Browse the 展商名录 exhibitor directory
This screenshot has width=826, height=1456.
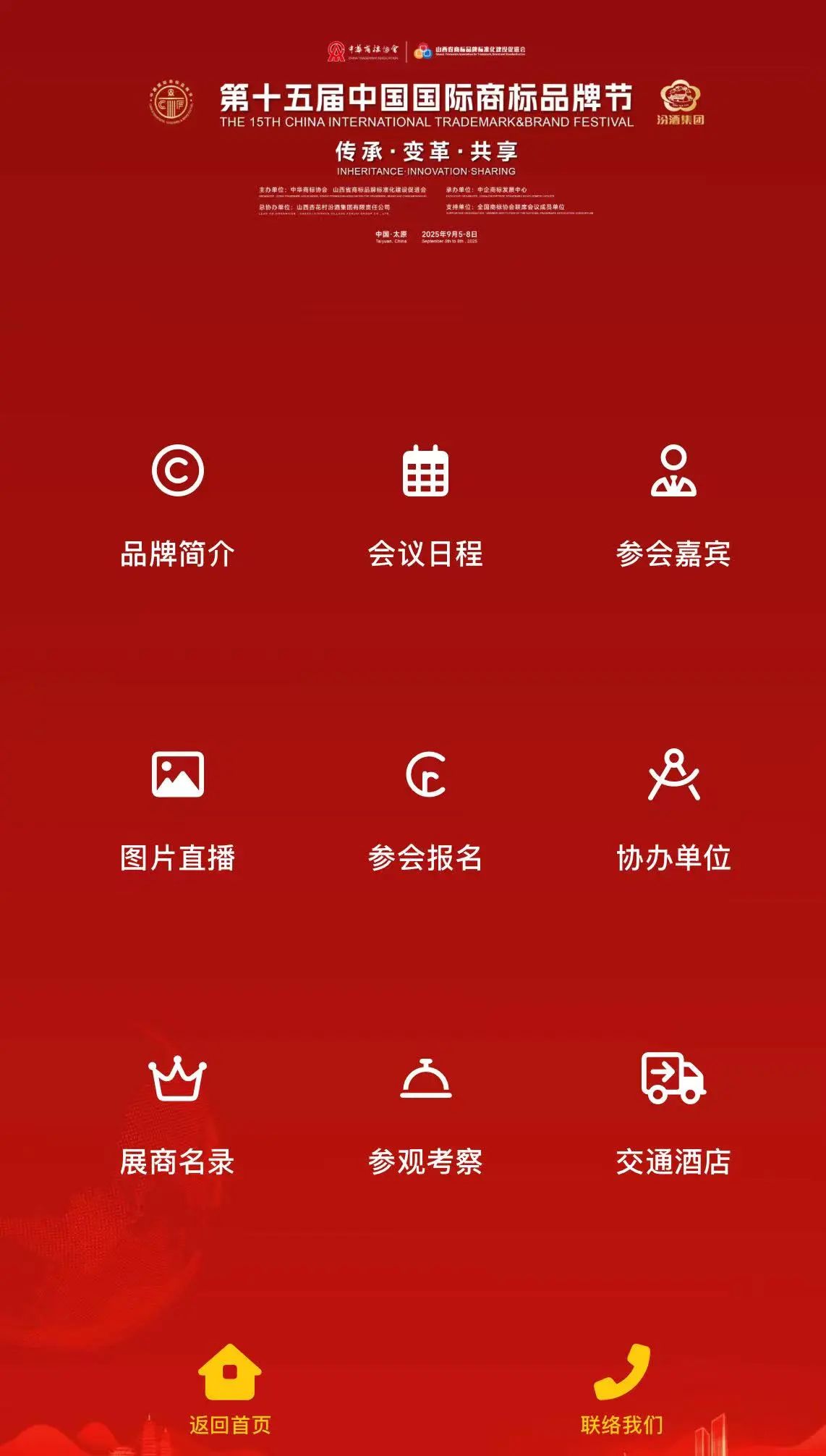click(x=178, y=1114)
